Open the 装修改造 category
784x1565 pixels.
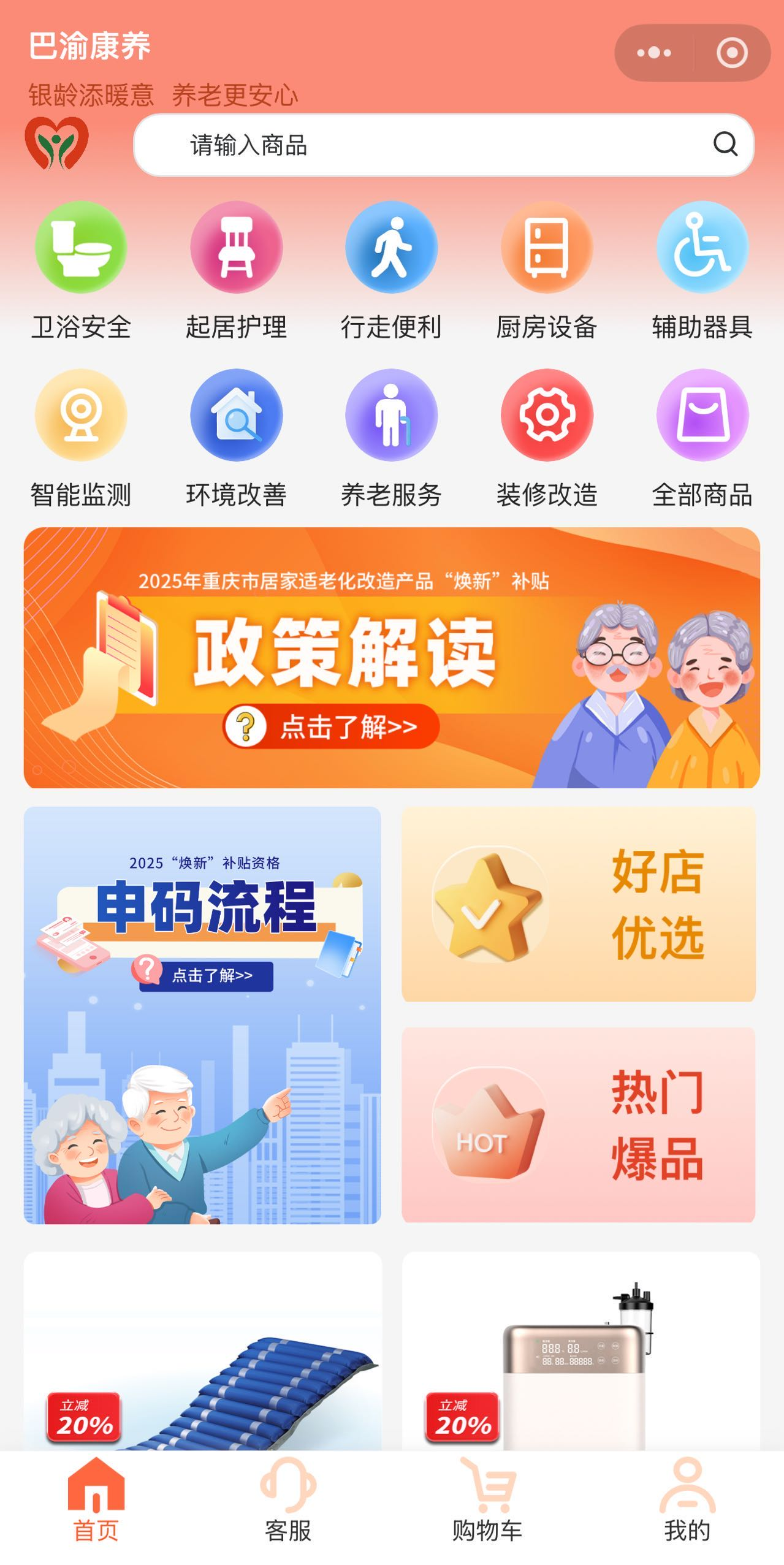(x=547, y=438)
